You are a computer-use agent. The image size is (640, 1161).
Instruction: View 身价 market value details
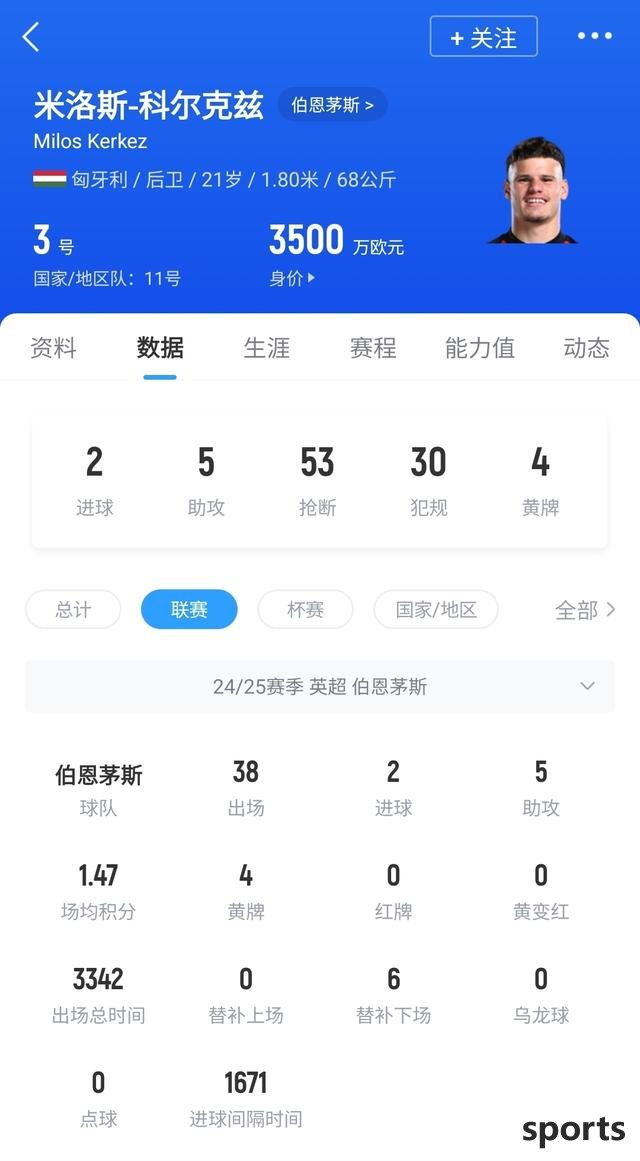pos(292,279)
